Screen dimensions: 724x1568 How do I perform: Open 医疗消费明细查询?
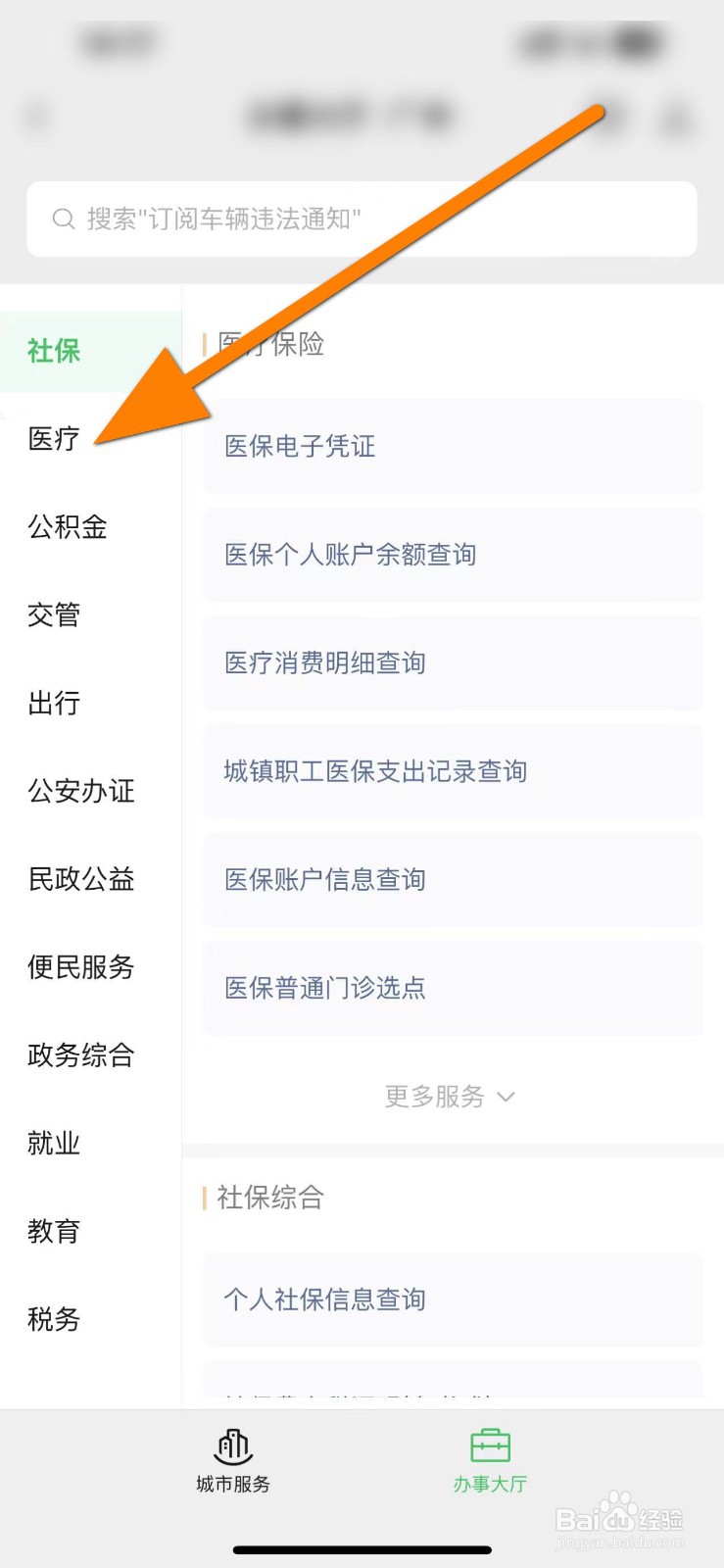click(x=323, y=663)
